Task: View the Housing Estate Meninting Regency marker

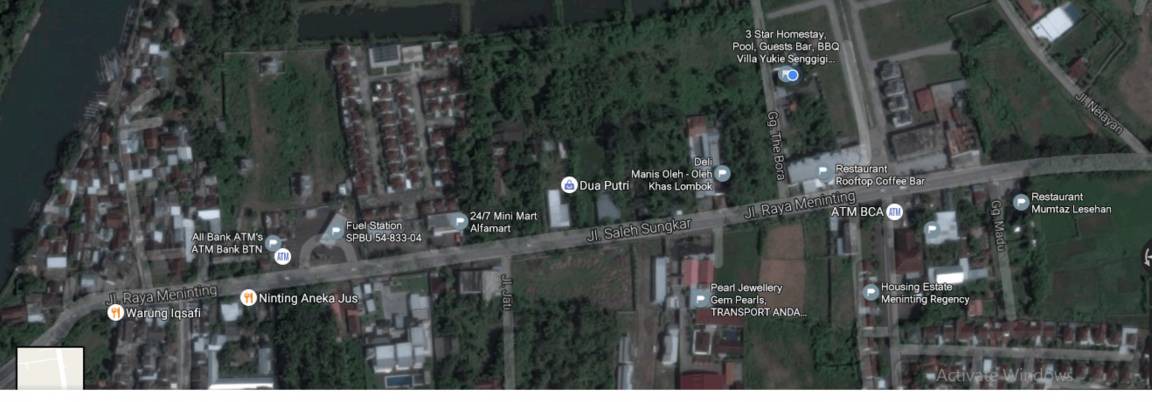Action: (x=870, y=292)
